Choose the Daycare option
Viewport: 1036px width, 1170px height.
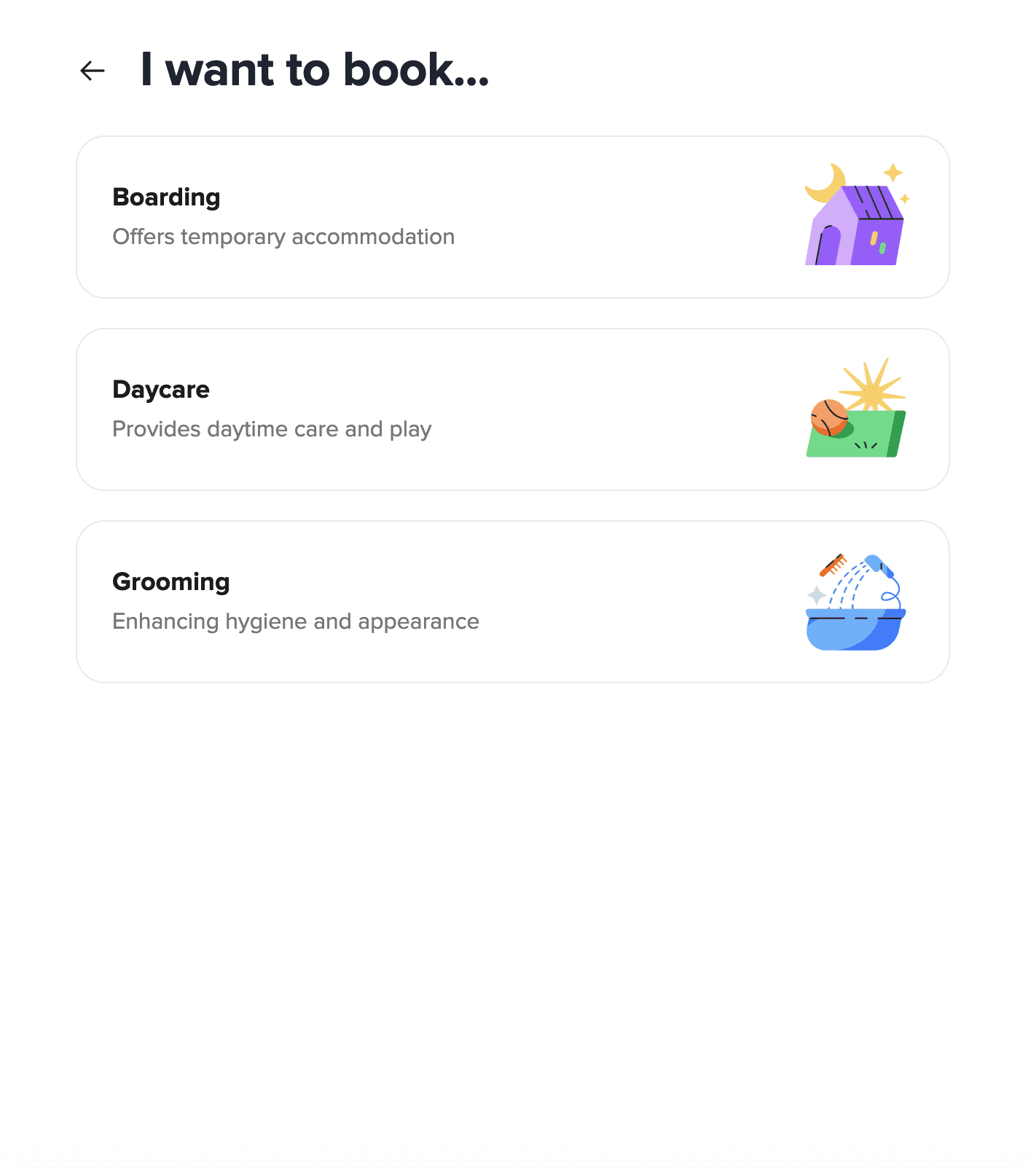click(512, 409)
